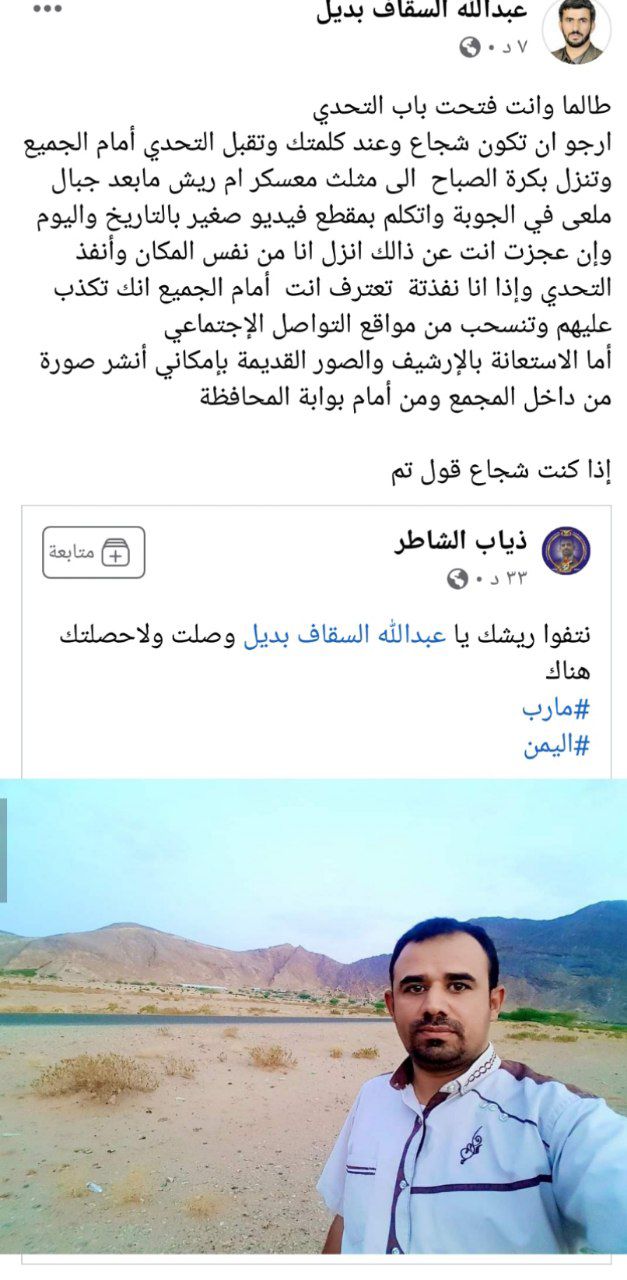This screenshot has height=1280, width=627.
Task: Follow ذياب الشاطر with متابعة button
Action: (94, 552)
